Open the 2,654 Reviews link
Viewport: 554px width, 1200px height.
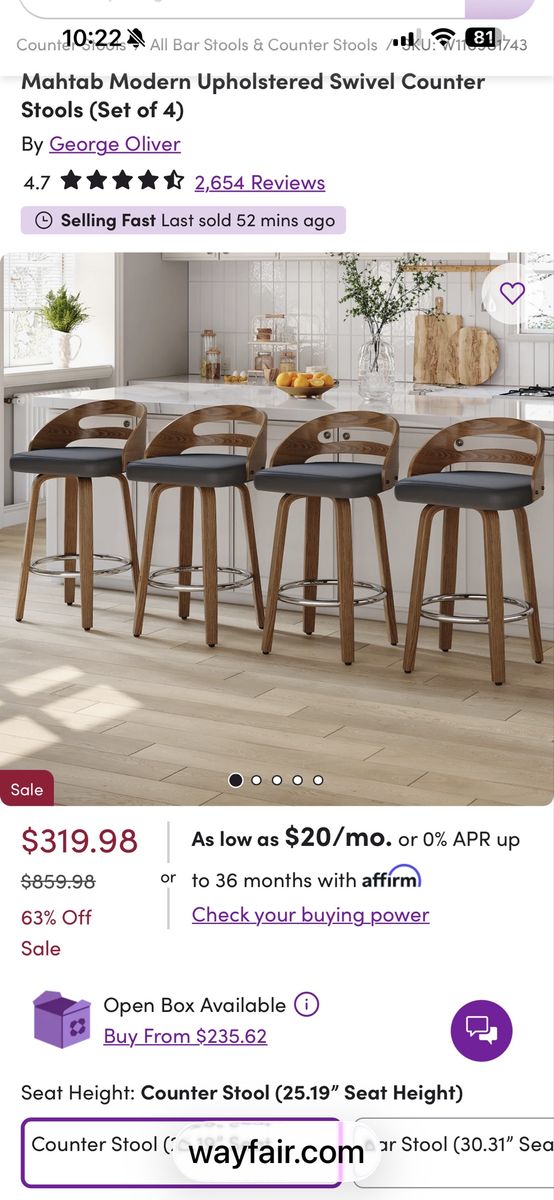click(x=260, y=182)
